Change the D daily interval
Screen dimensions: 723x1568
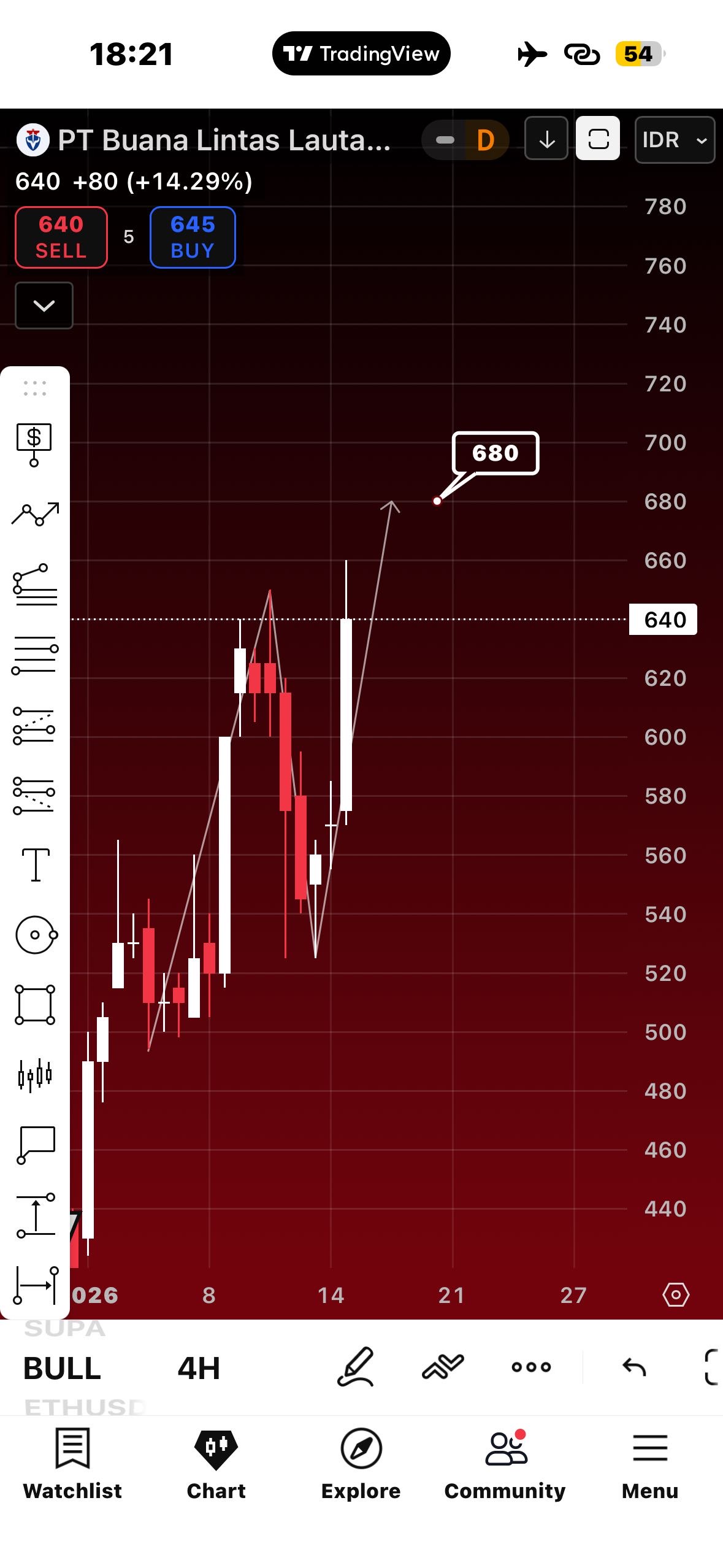click(x=484, y=140)
